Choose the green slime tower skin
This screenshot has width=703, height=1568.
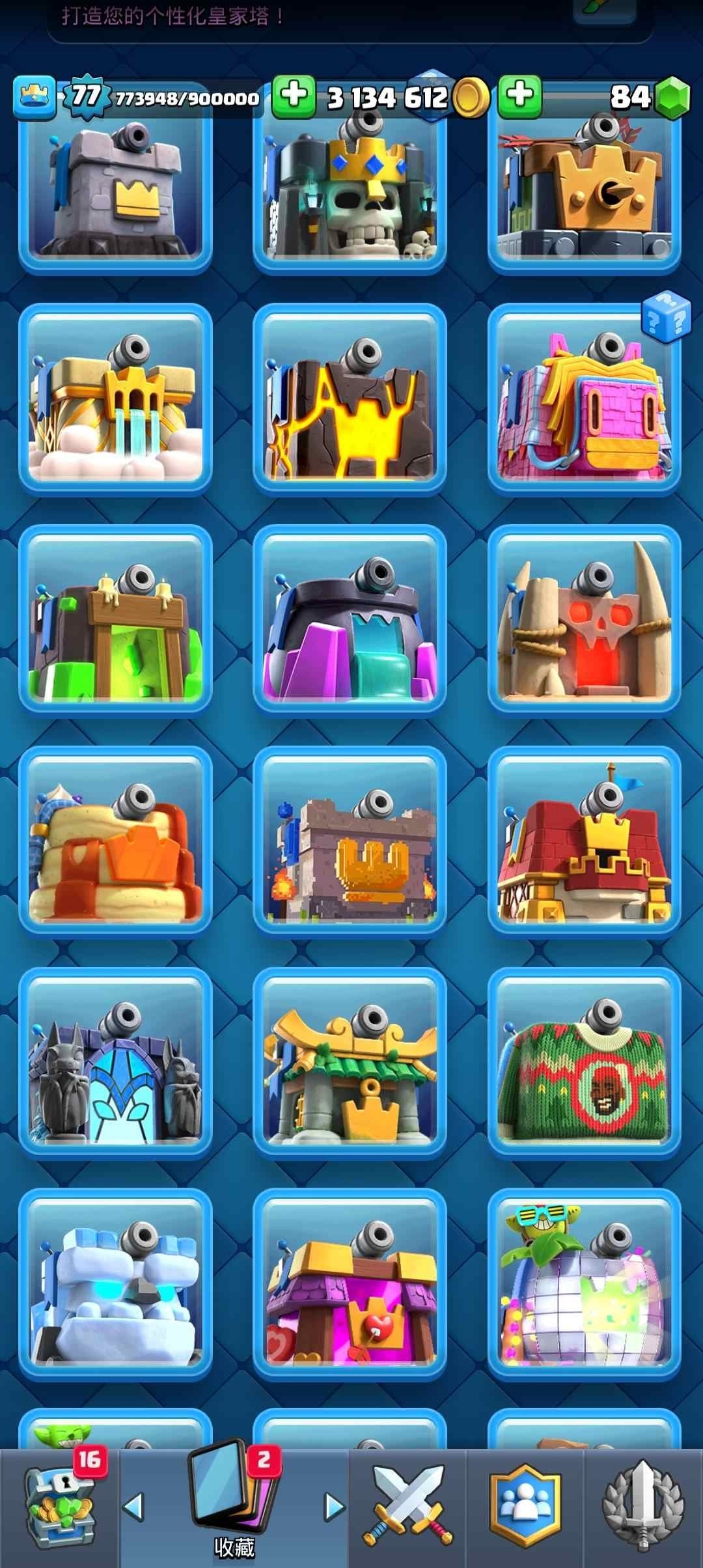(x=115, y=622)
